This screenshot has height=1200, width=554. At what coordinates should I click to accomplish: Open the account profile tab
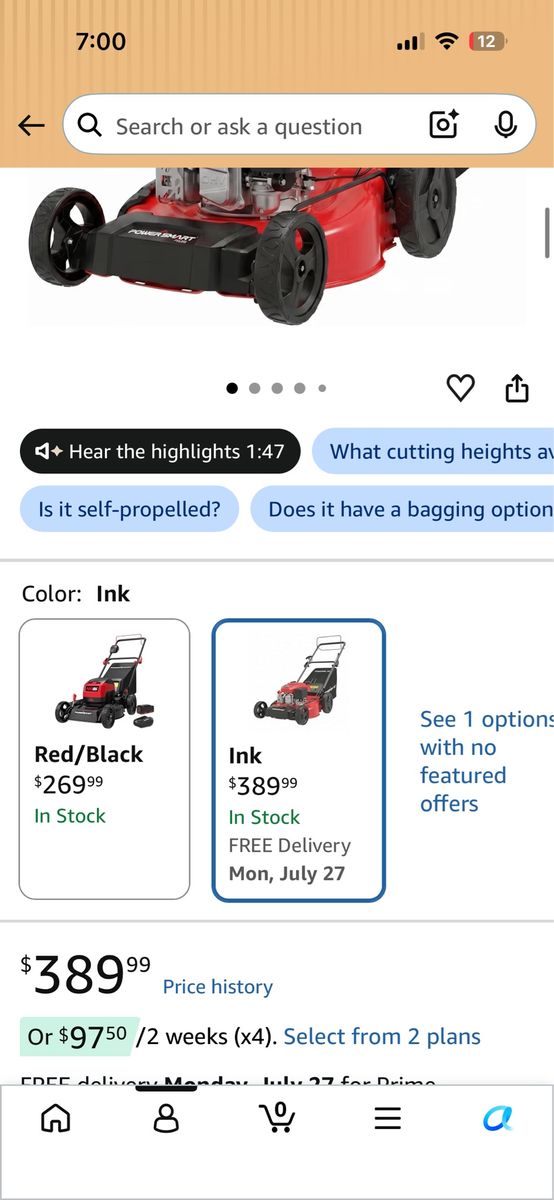coord(166,1117)
